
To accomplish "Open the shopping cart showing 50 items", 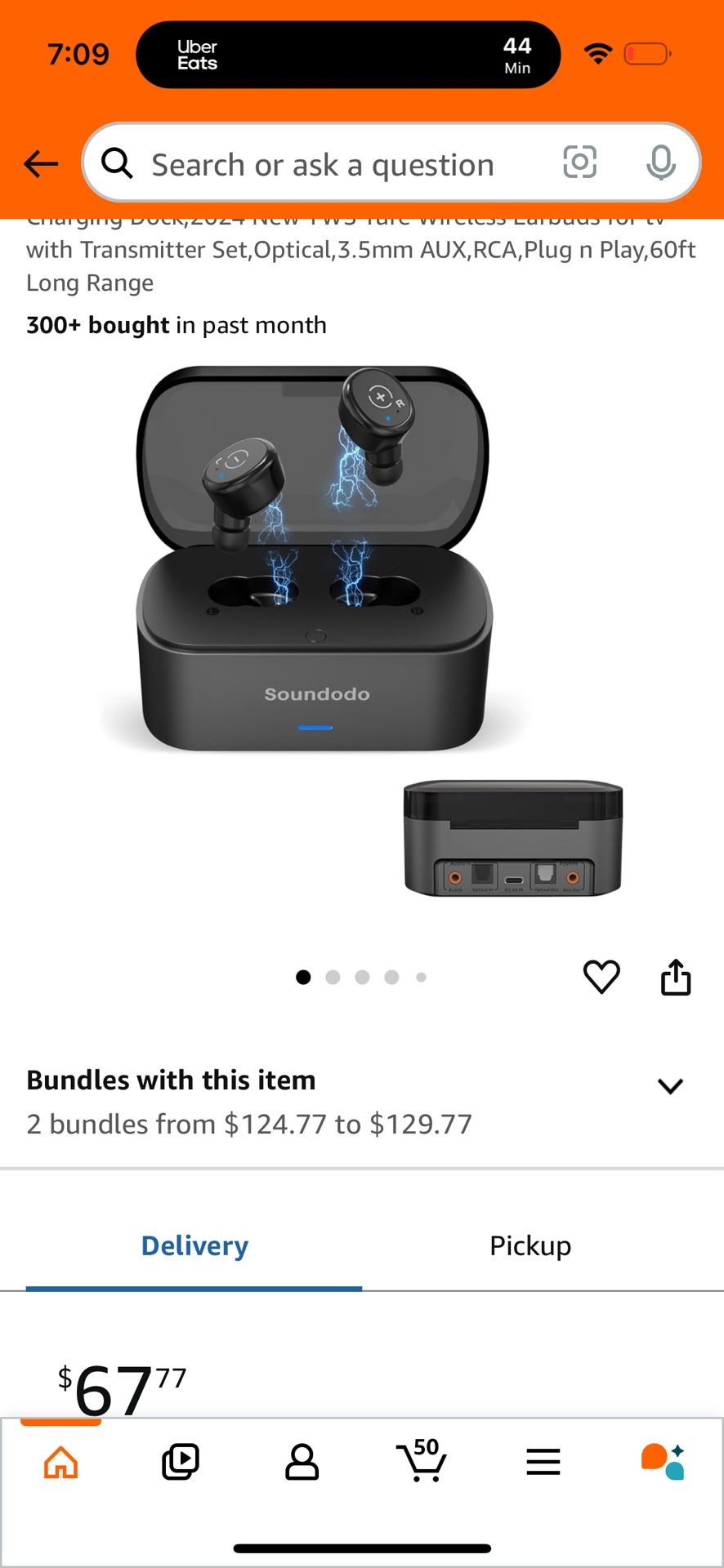I will click(x=422, y=1462).
